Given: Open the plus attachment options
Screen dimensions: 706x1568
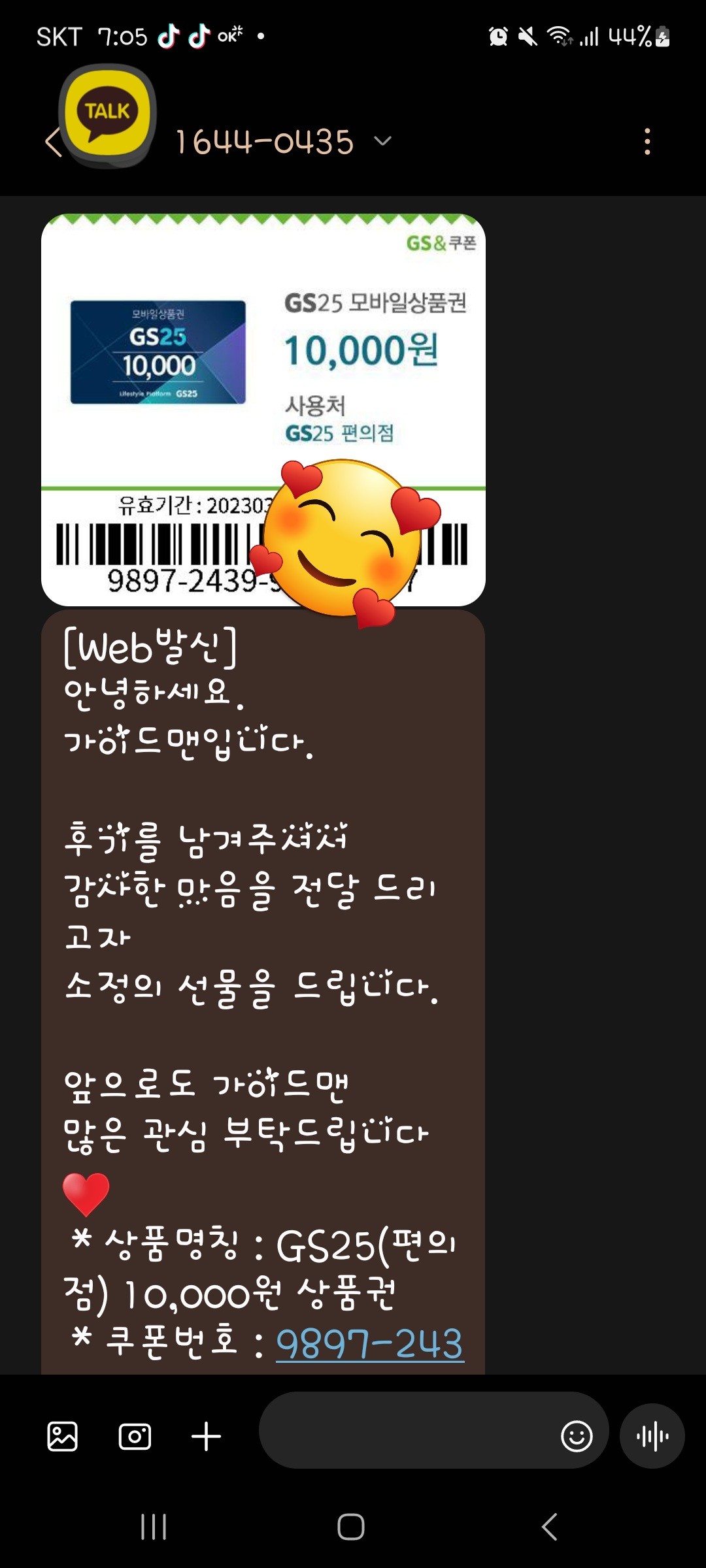Looking at the screenshot, I should tap(206, 1436).
